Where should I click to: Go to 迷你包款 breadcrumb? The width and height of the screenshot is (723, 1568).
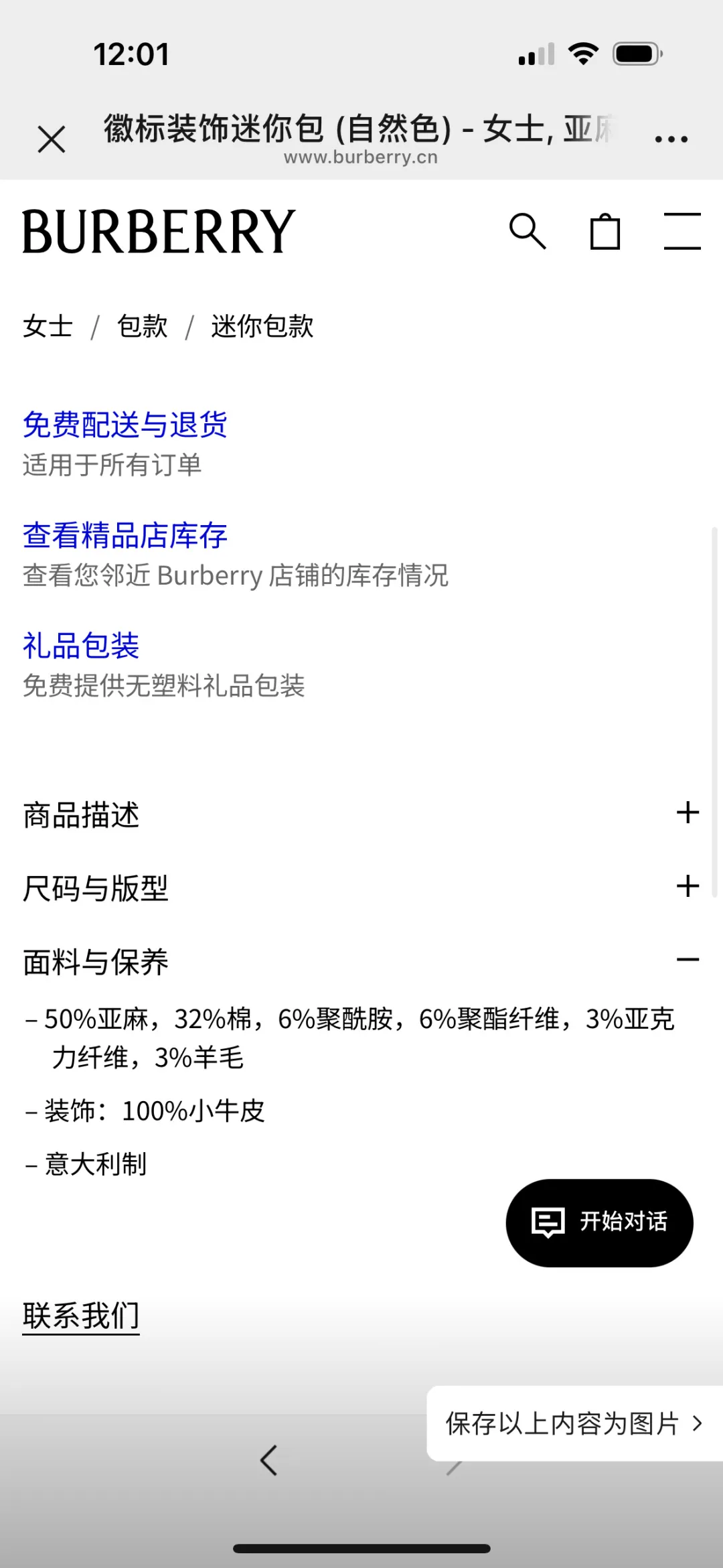pos(262,326)
